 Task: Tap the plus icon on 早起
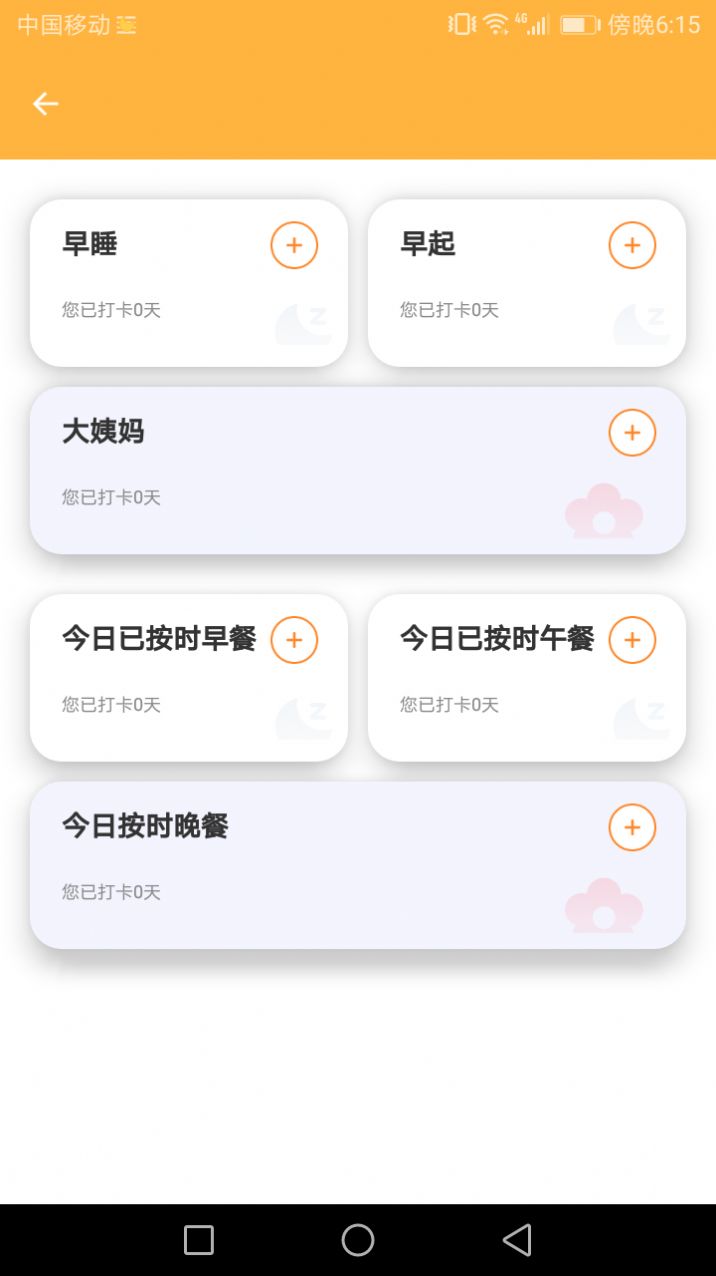tap(632, 245)
